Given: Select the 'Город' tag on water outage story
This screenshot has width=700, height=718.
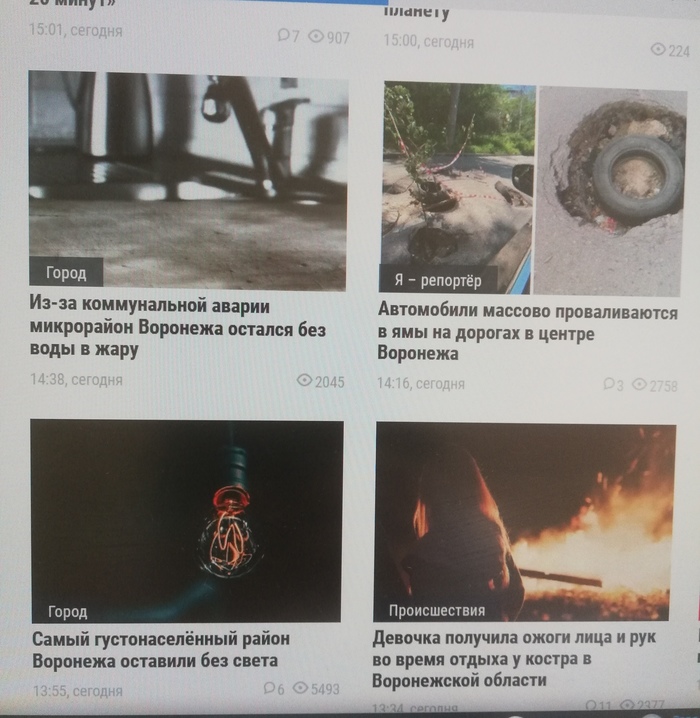Looking at the screenshot, I should [x=66, y=273].
